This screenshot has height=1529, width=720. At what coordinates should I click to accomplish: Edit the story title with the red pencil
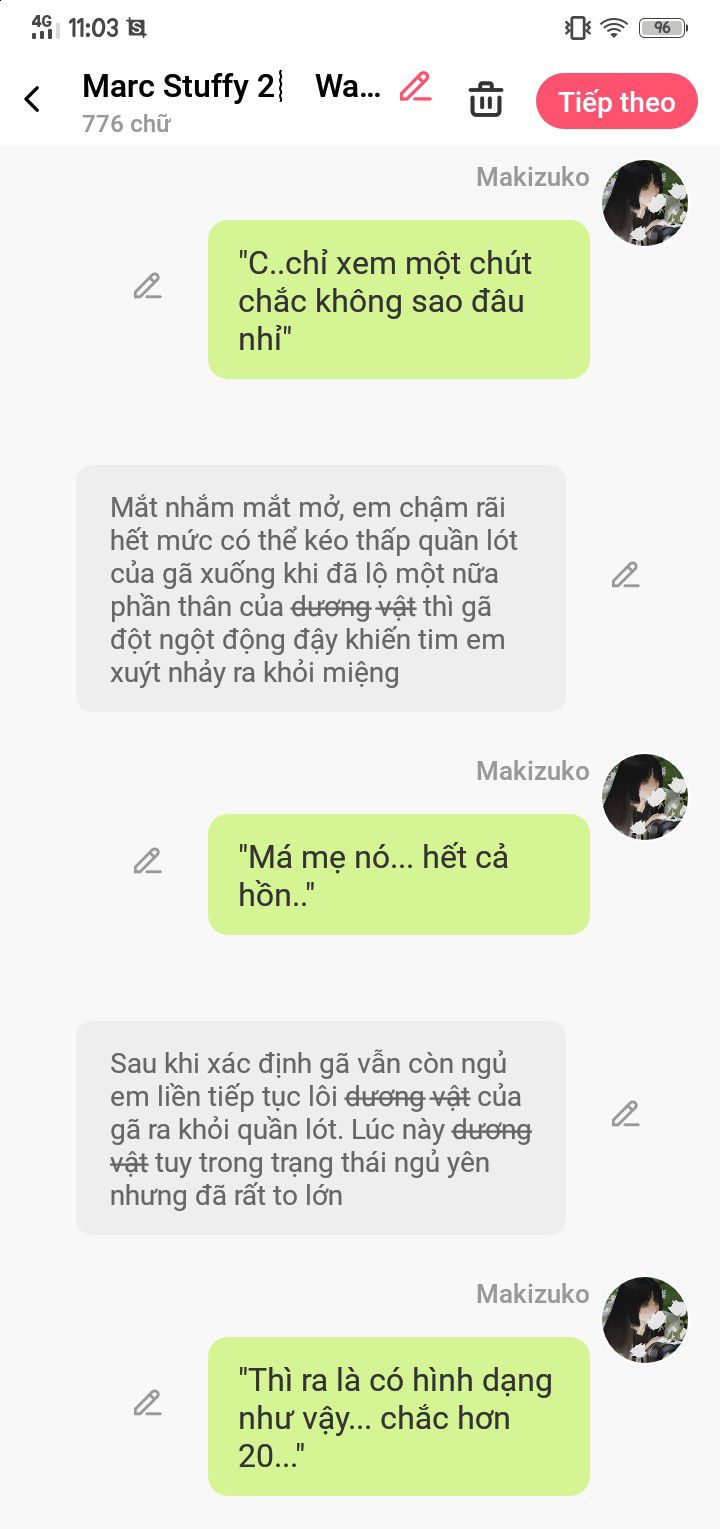tap(415, 88)
